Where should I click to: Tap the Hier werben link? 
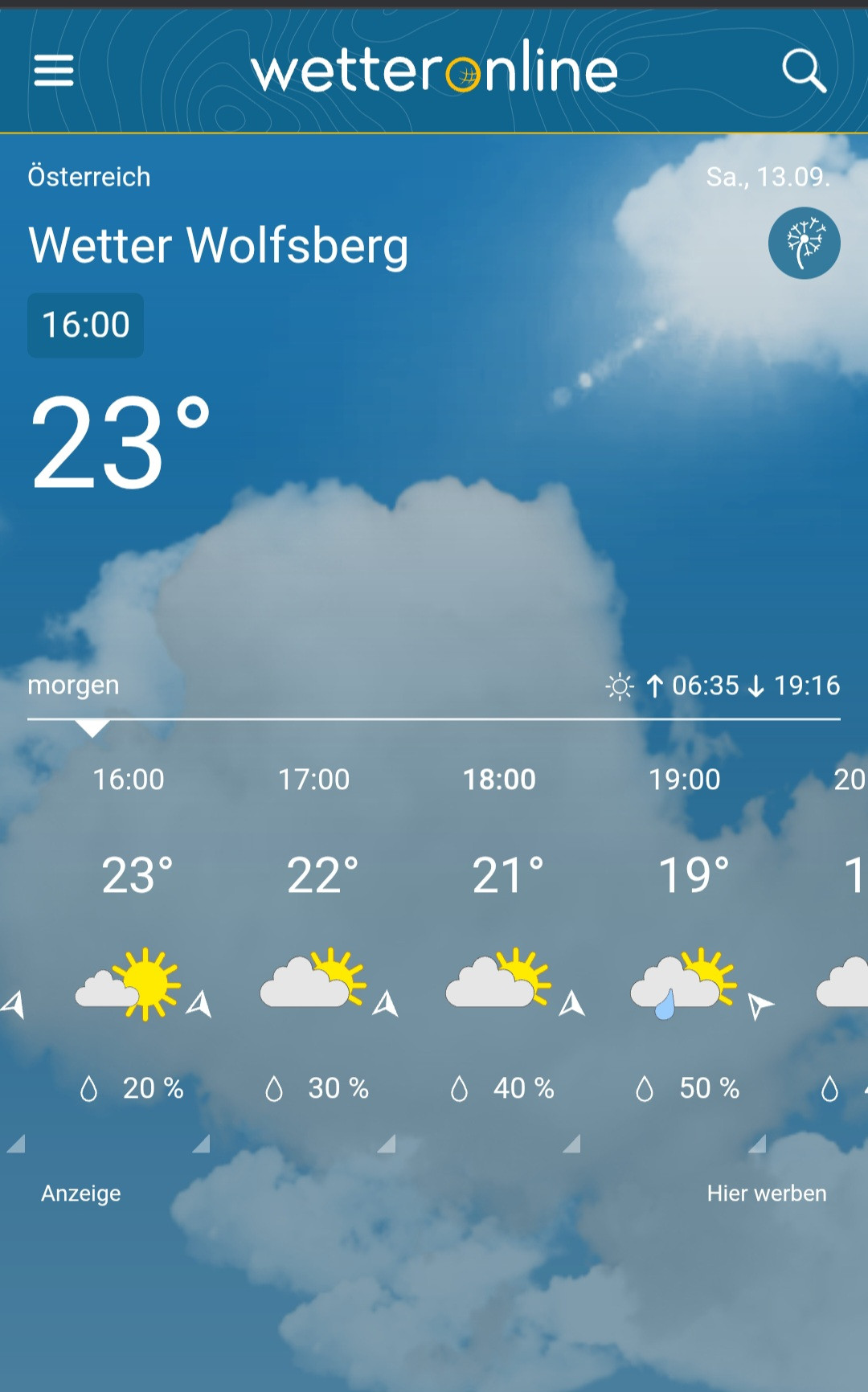tap(766, 1193)
